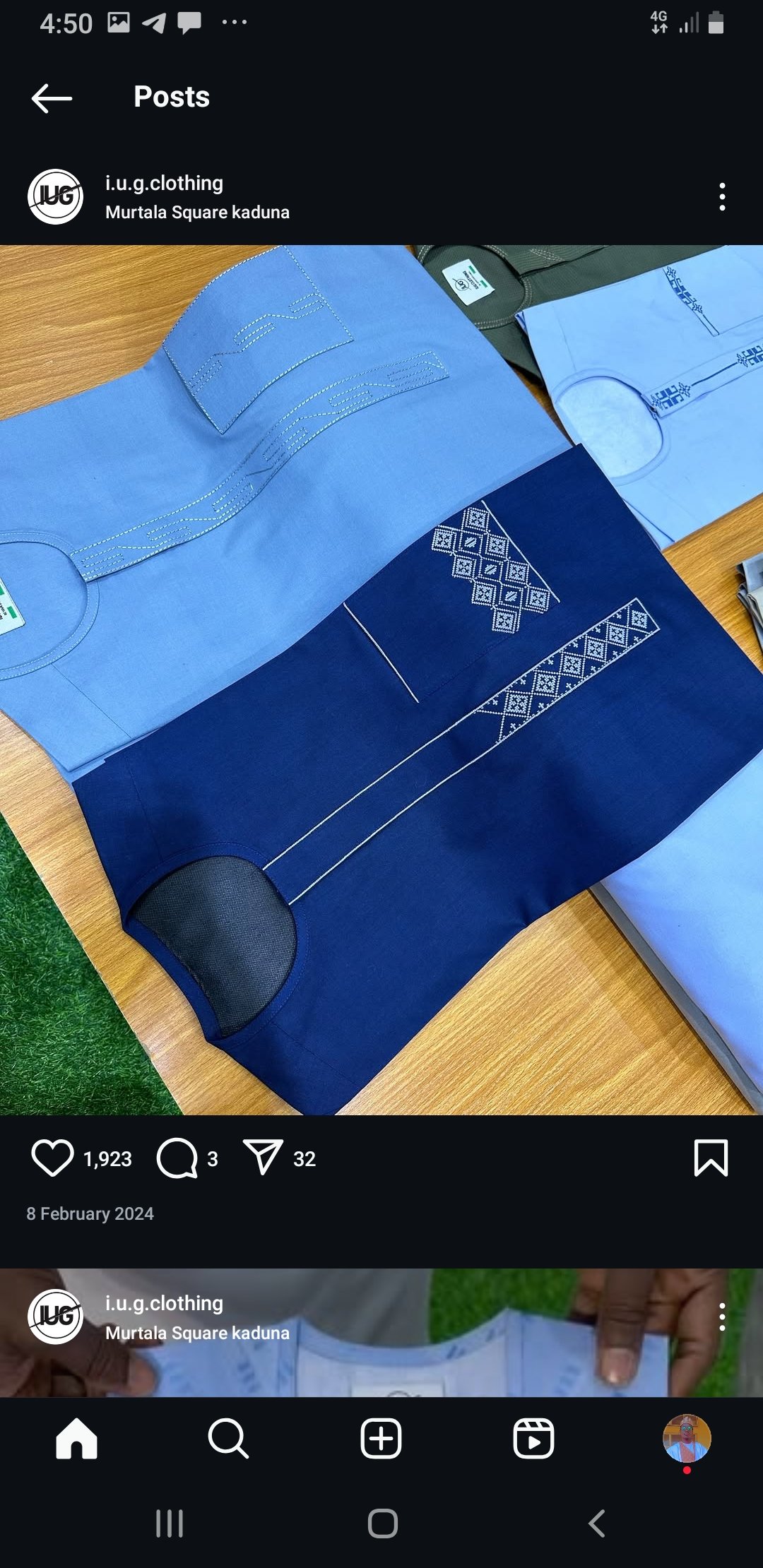The width and height of the screenshot is (763, 1568).
Task: Share the kaftan post via send icon
Action: pyautogui.click(x=263, y=1158)
